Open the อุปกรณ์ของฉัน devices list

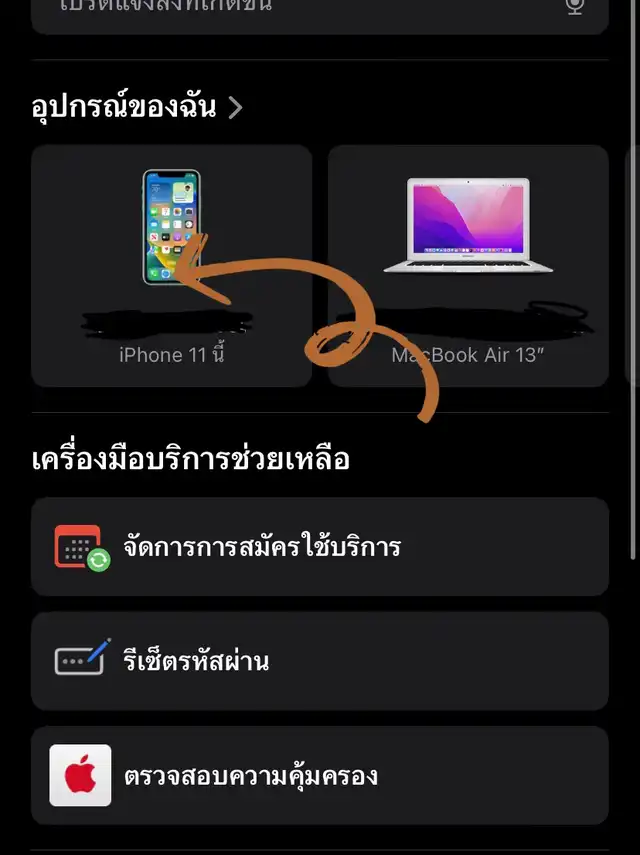[x=137, y=106]
